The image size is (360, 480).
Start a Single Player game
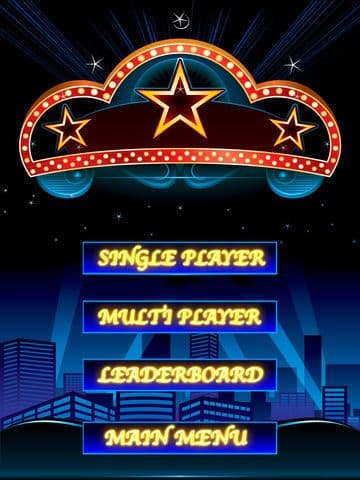coord(180,258)
